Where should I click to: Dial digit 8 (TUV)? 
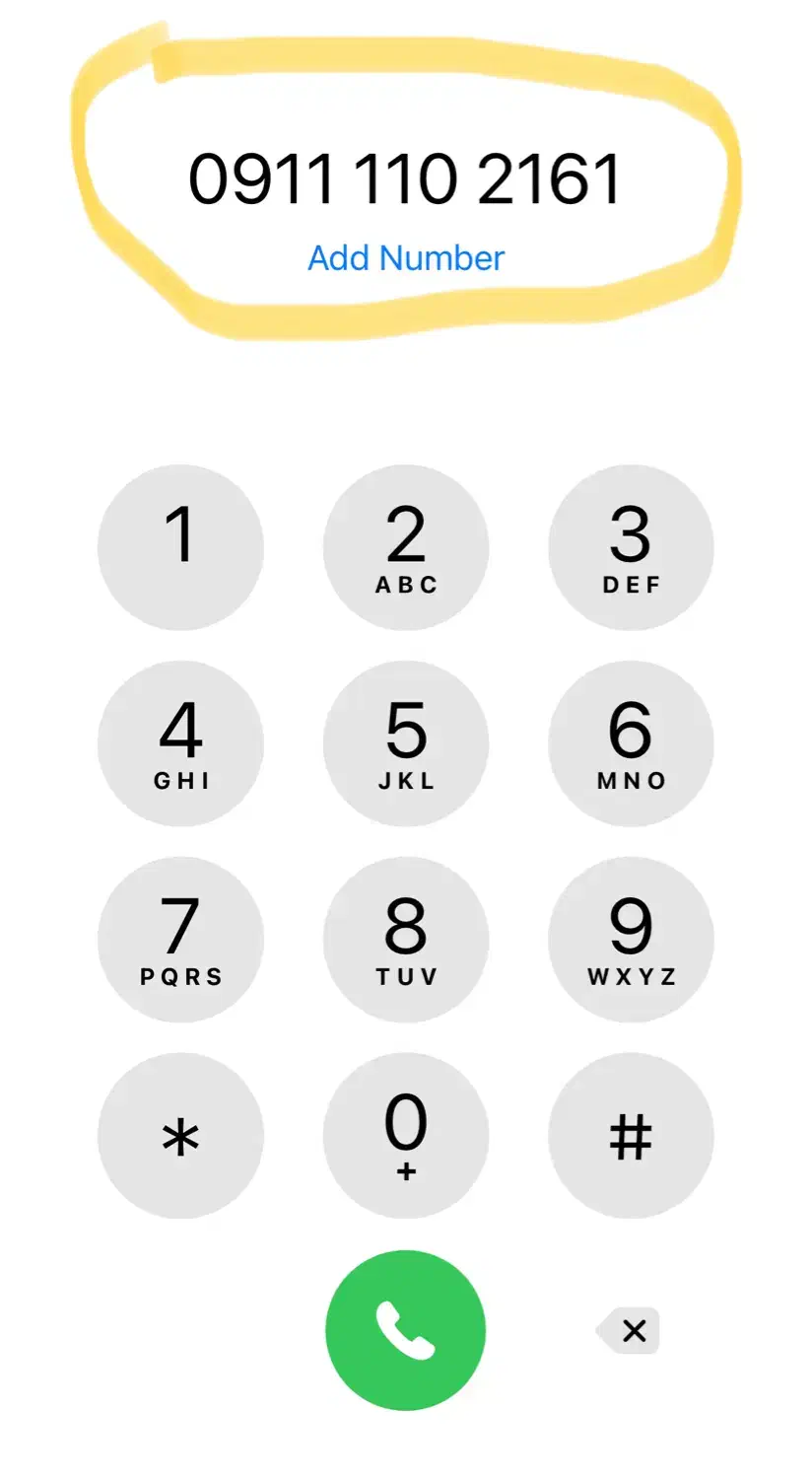pos(406,939)
